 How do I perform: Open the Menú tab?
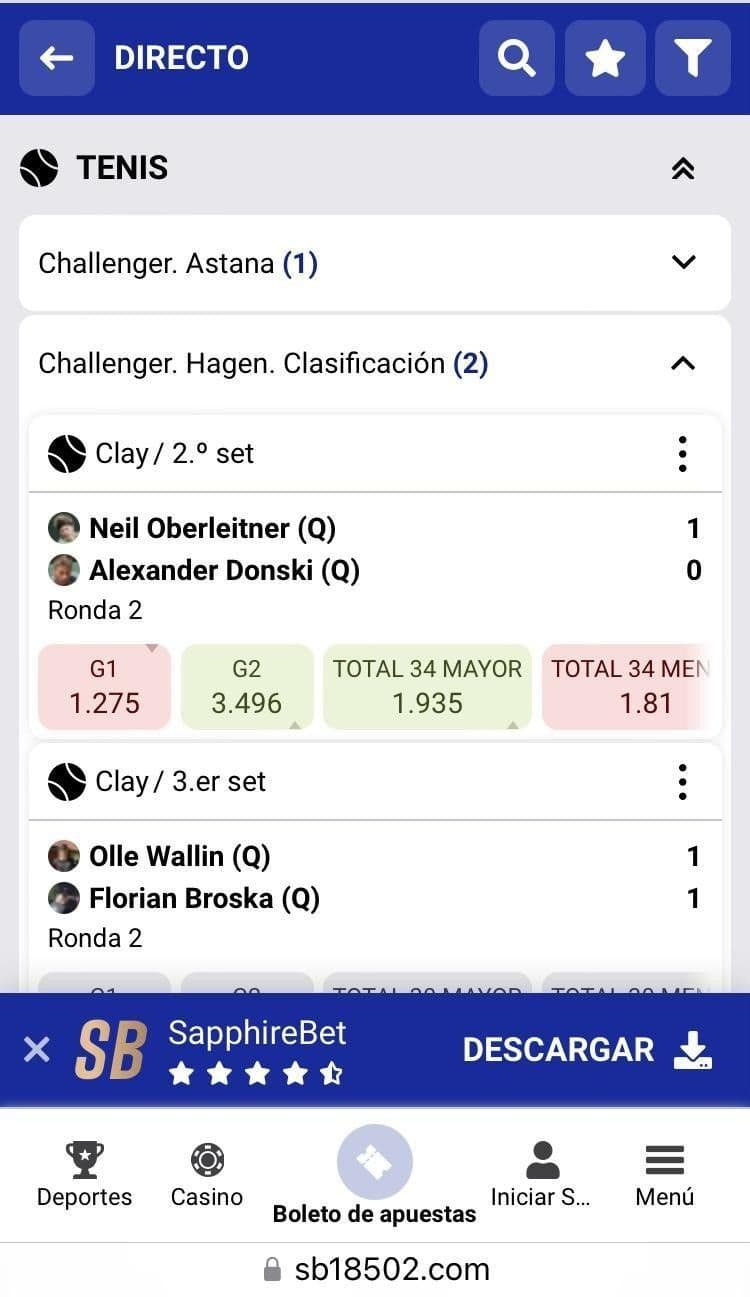664,1176
